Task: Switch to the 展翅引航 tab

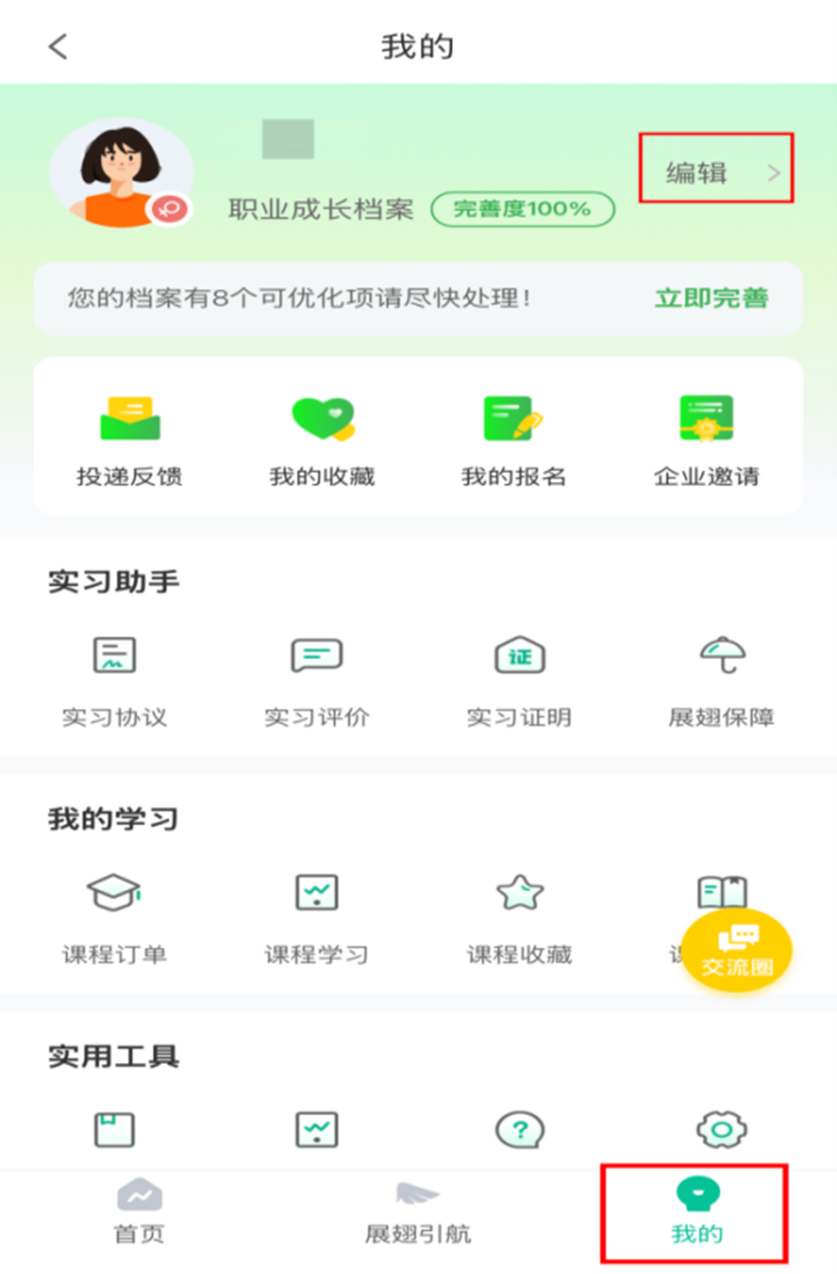Action: [x=418, y=1212]
